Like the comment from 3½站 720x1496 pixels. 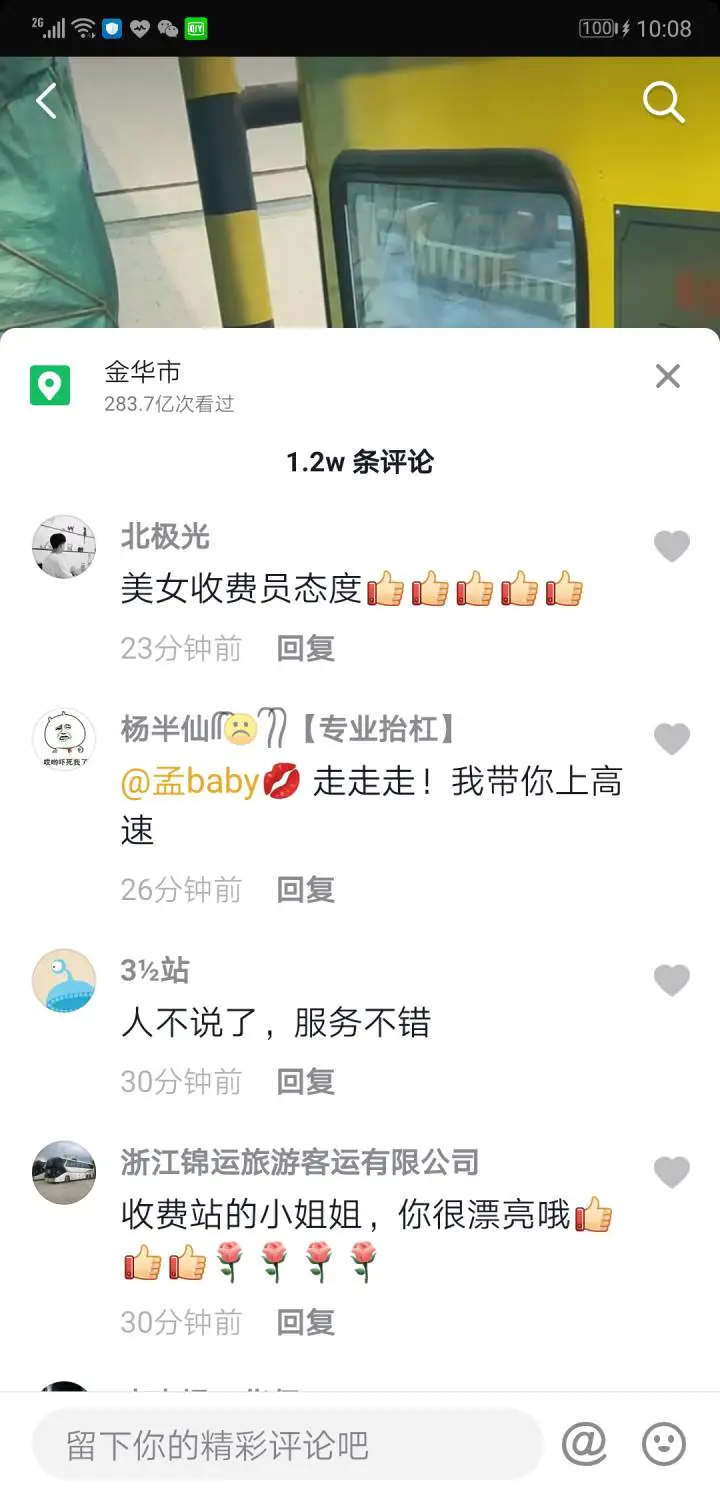[672, 980]
